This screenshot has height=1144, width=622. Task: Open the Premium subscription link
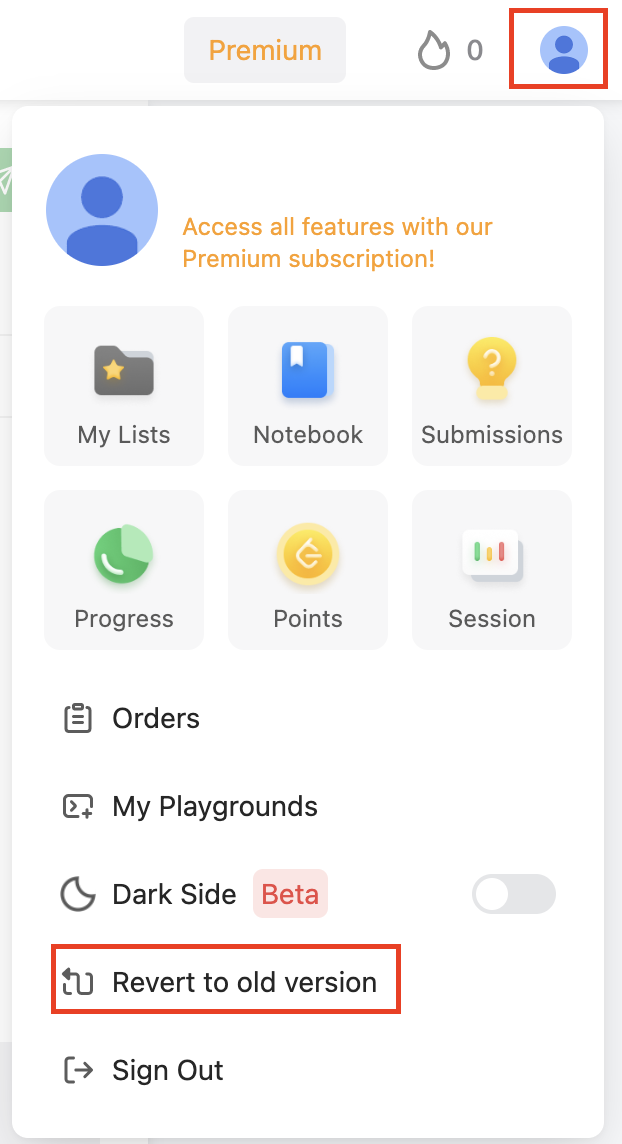click(337, 243)
